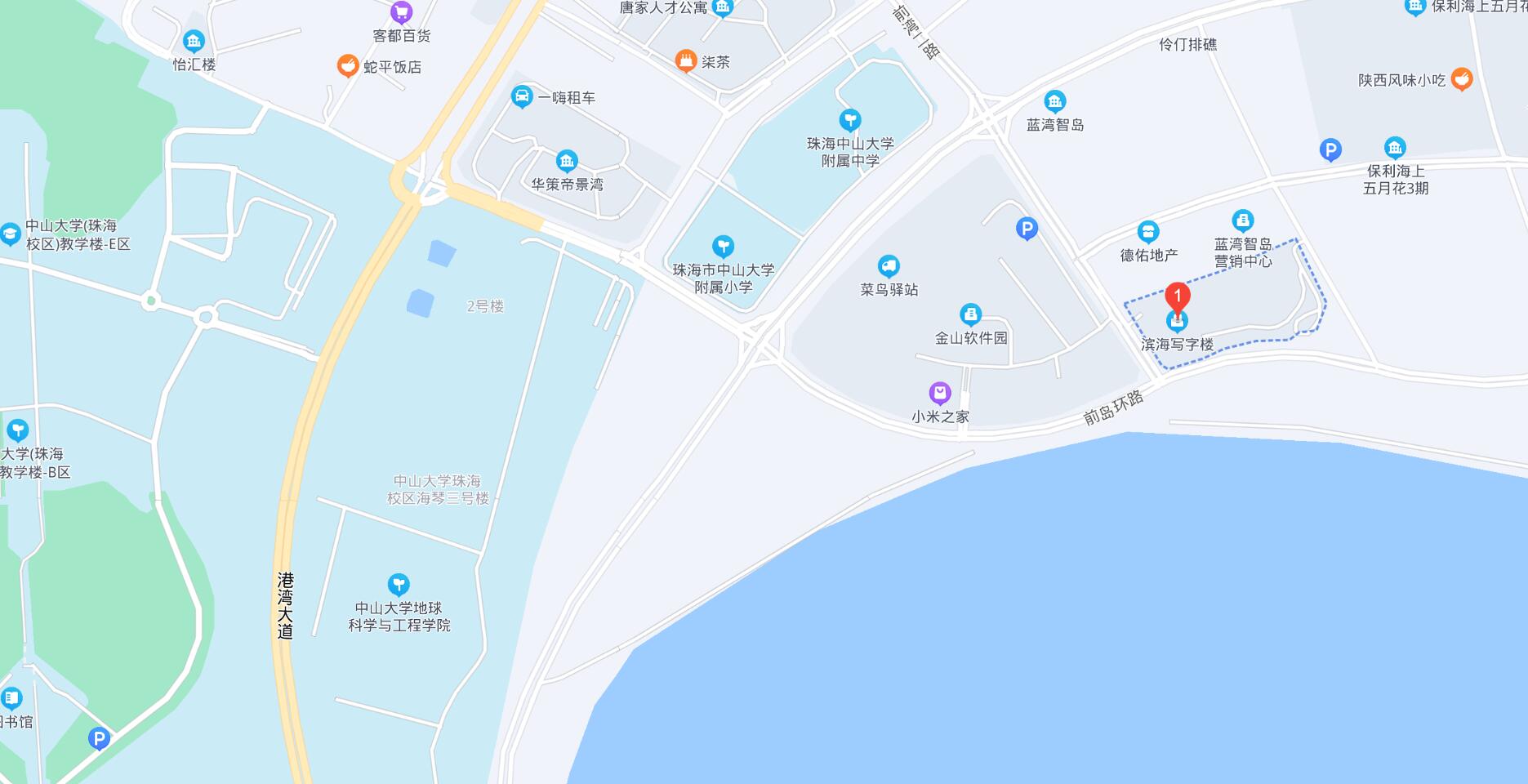Open the 小米之家 shop marker
This screenshot has height=784, width=1528.
[940, 394]
